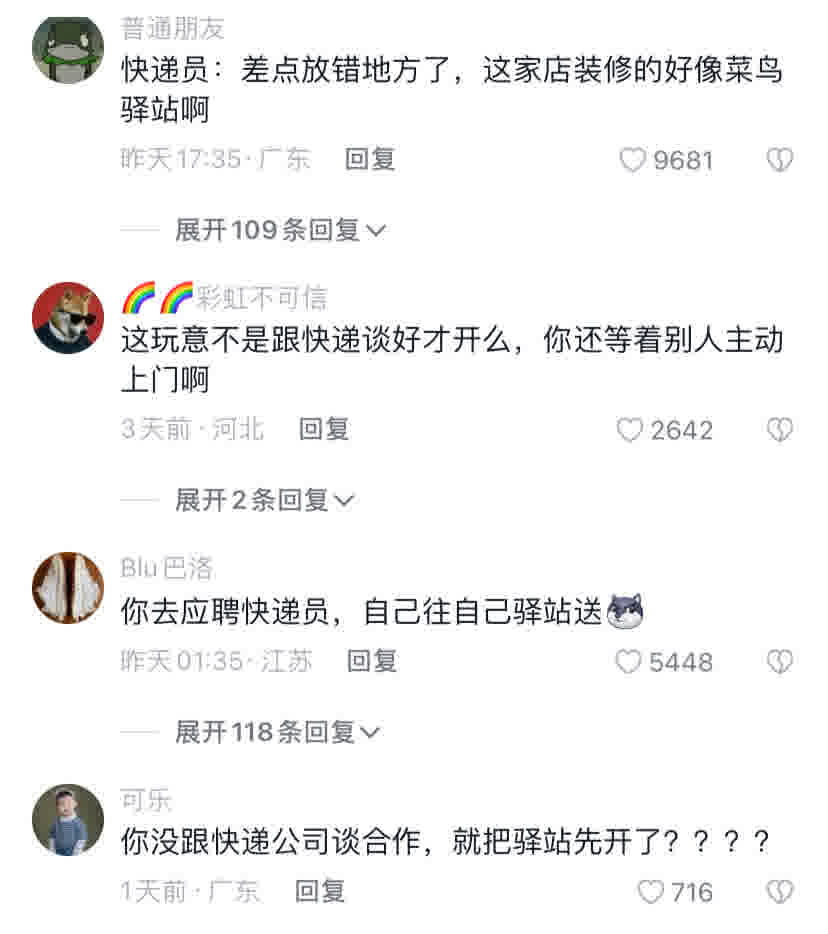Visit 可乐's profile avatar
Screen dimensions: 828x934
[x=68, y=820]
